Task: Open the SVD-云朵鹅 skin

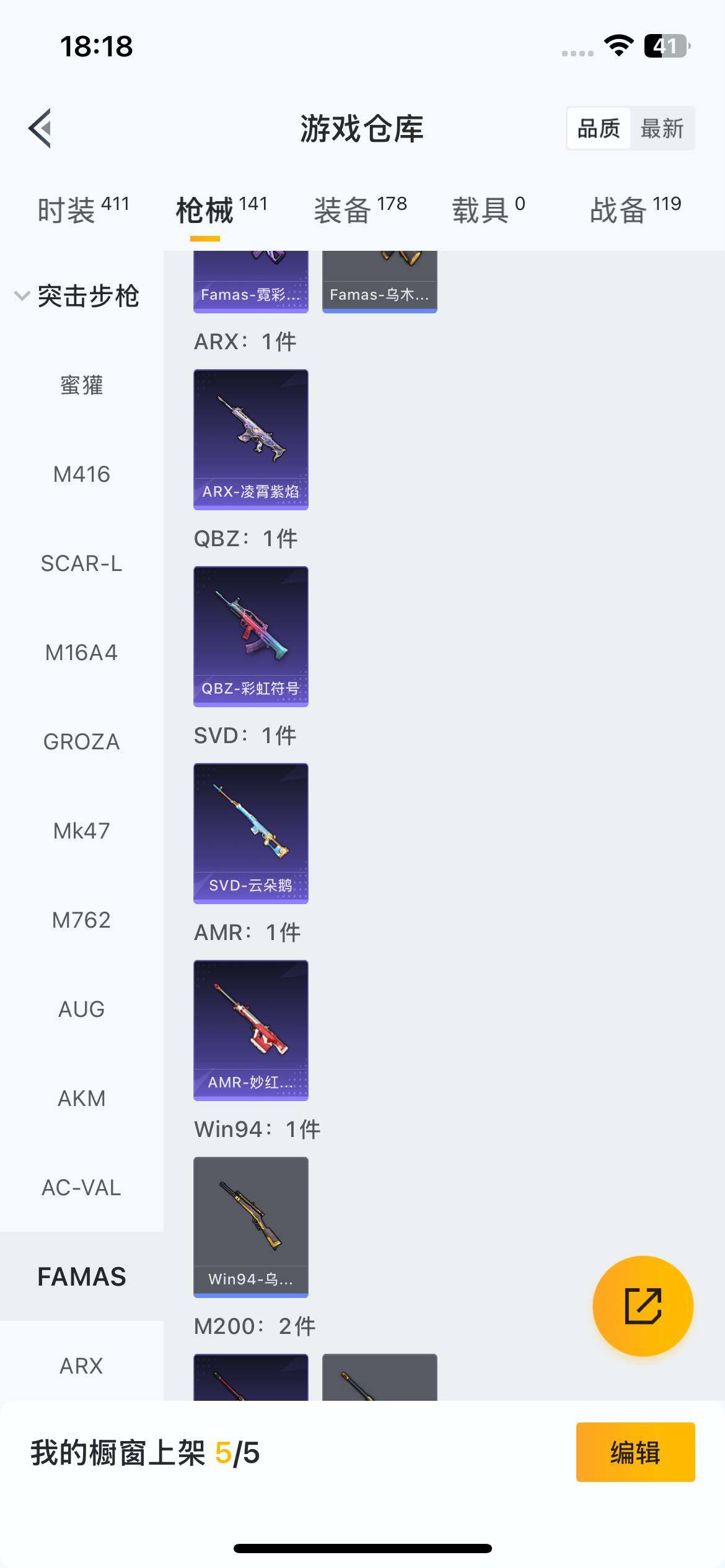Action: pos(251,834)
